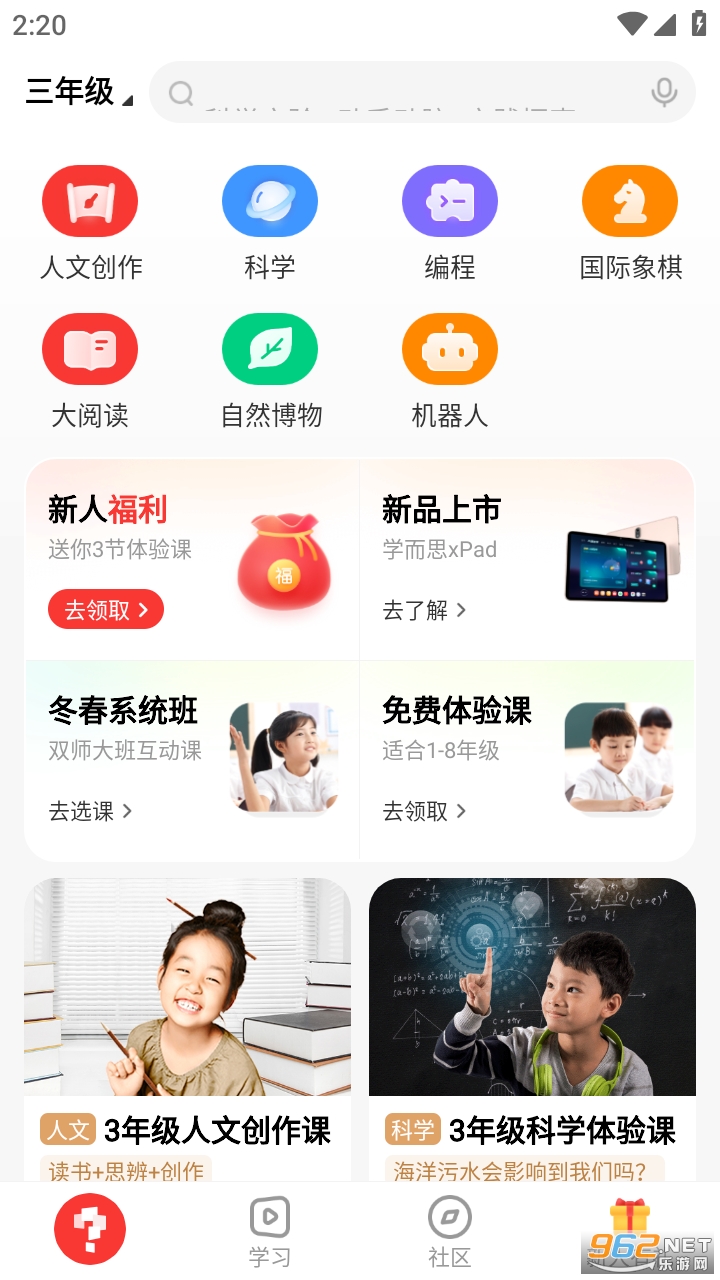The width and height of the screenshot is (720, 1280).
Task: Go to the home tab with red icon
Action: (90, 1229)
